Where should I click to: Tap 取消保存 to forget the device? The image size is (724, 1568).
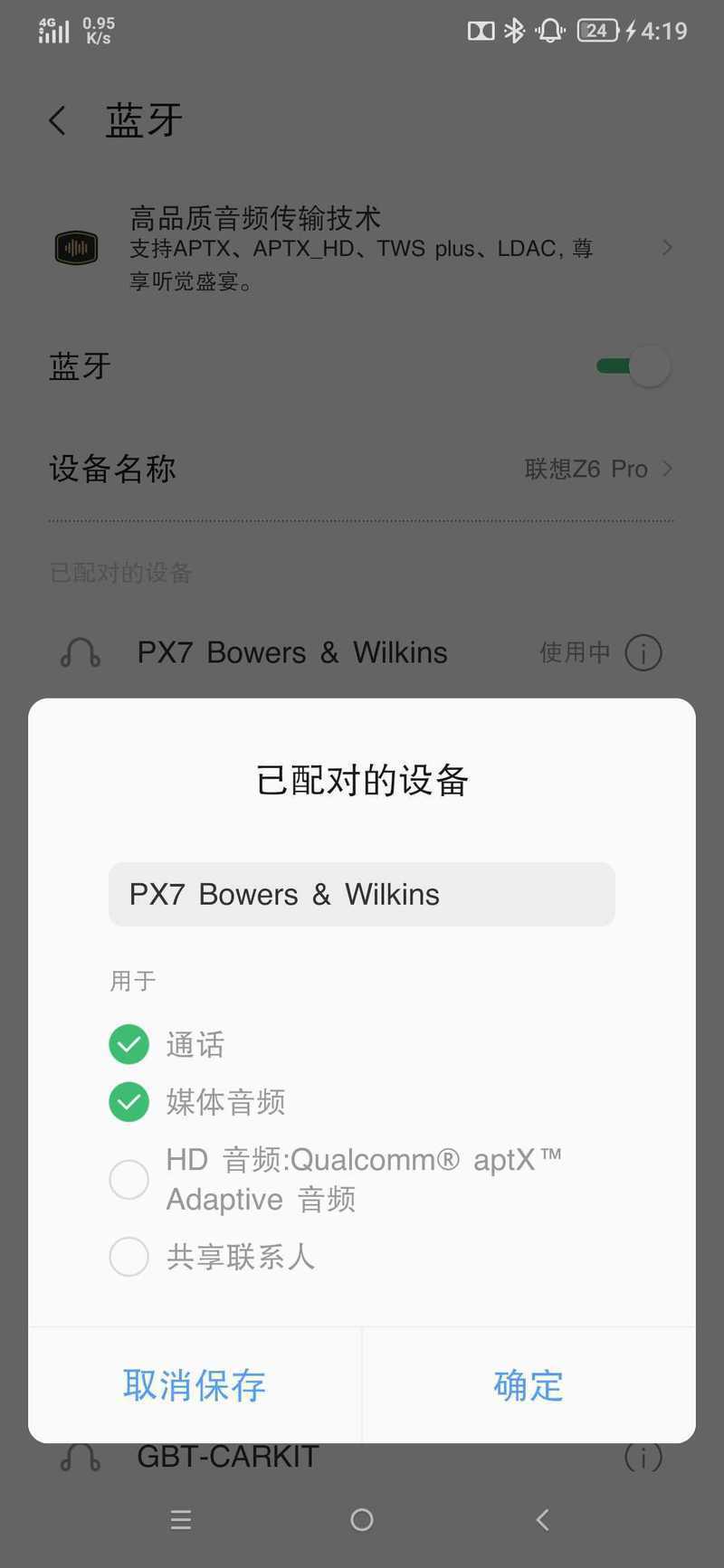[x=195, y=1385]
